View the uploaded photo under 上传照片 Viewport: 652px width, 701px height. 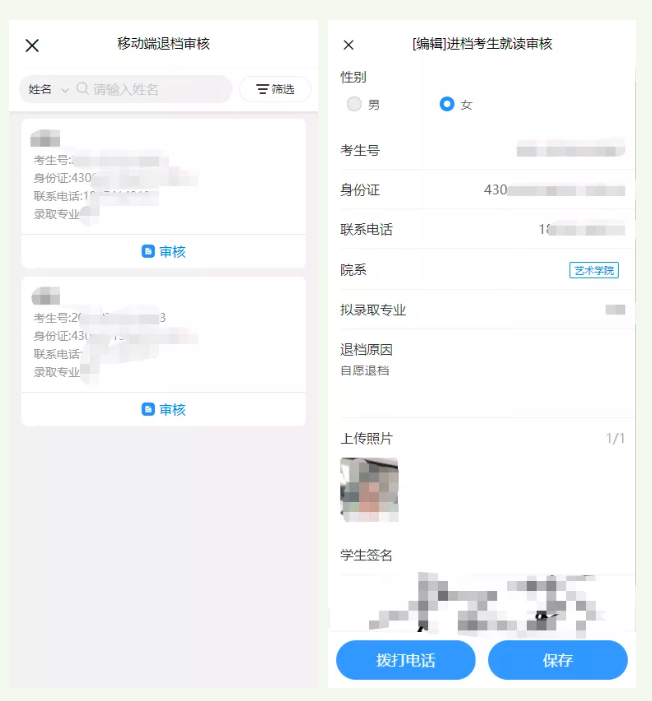tap(369, 489)
